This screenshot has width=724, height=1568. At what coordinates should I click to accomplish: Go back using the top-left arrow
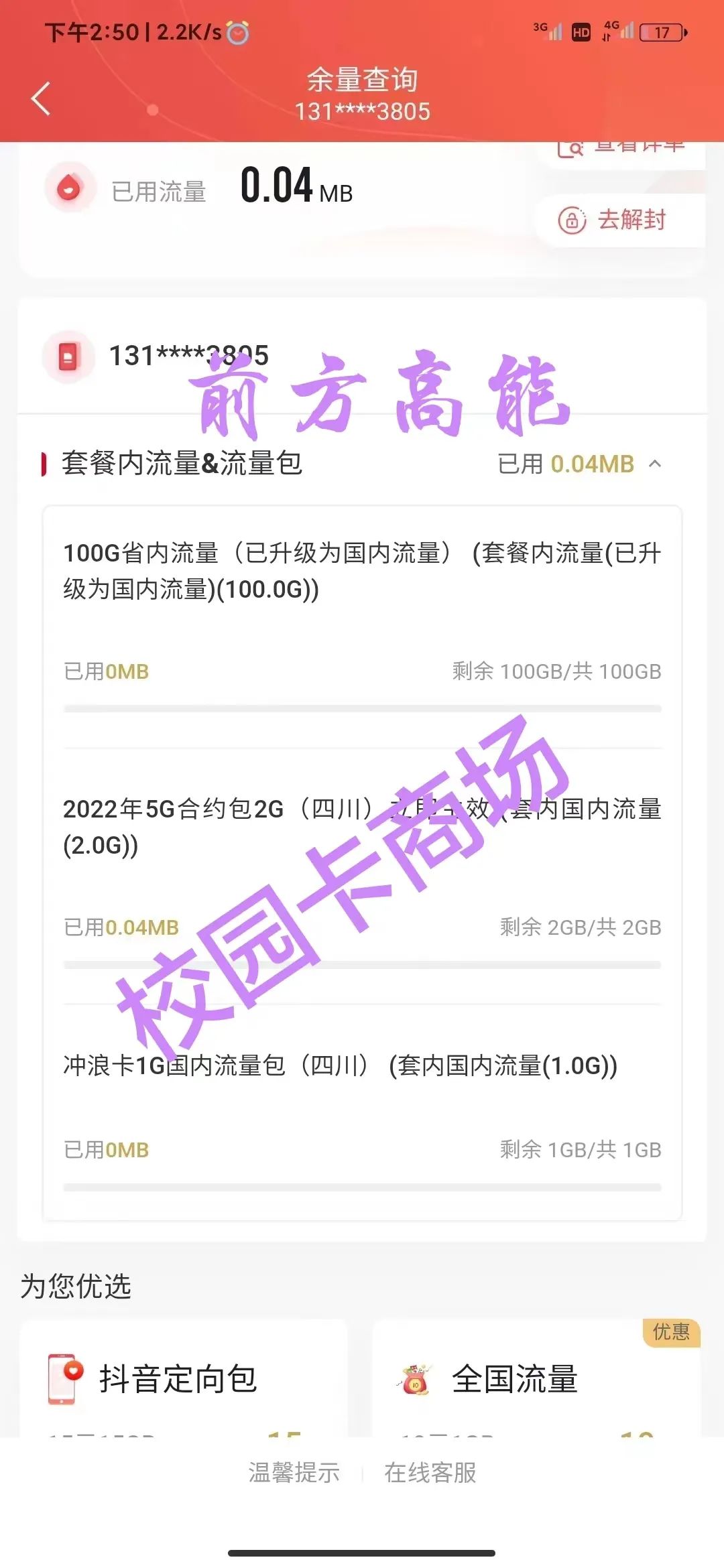(x=42, y=99)
